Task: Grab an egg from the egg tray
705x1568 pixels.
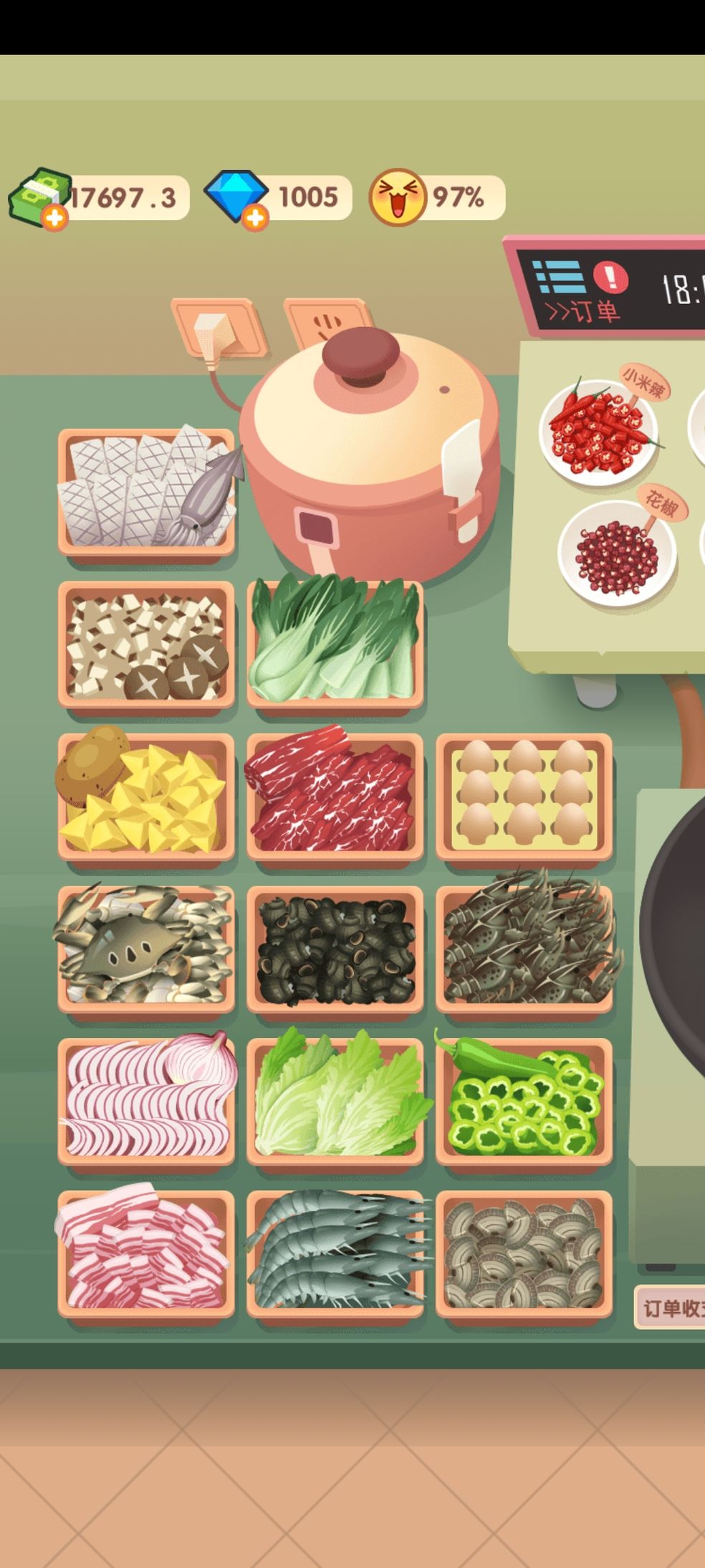Action: point(524,796)
